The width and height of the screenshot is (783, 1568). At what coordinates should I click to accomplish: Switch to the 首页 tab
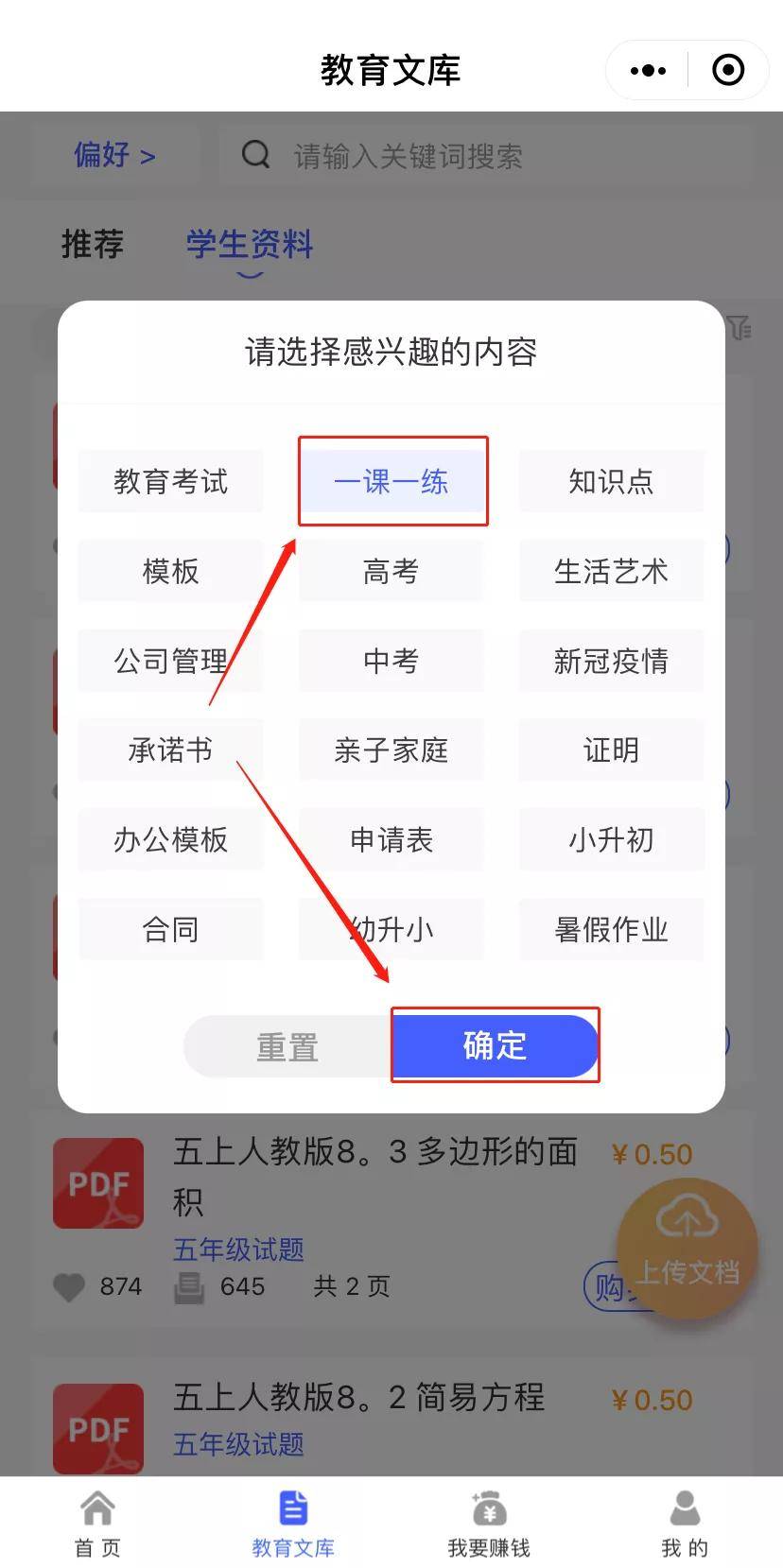[x=97, y=1523]
